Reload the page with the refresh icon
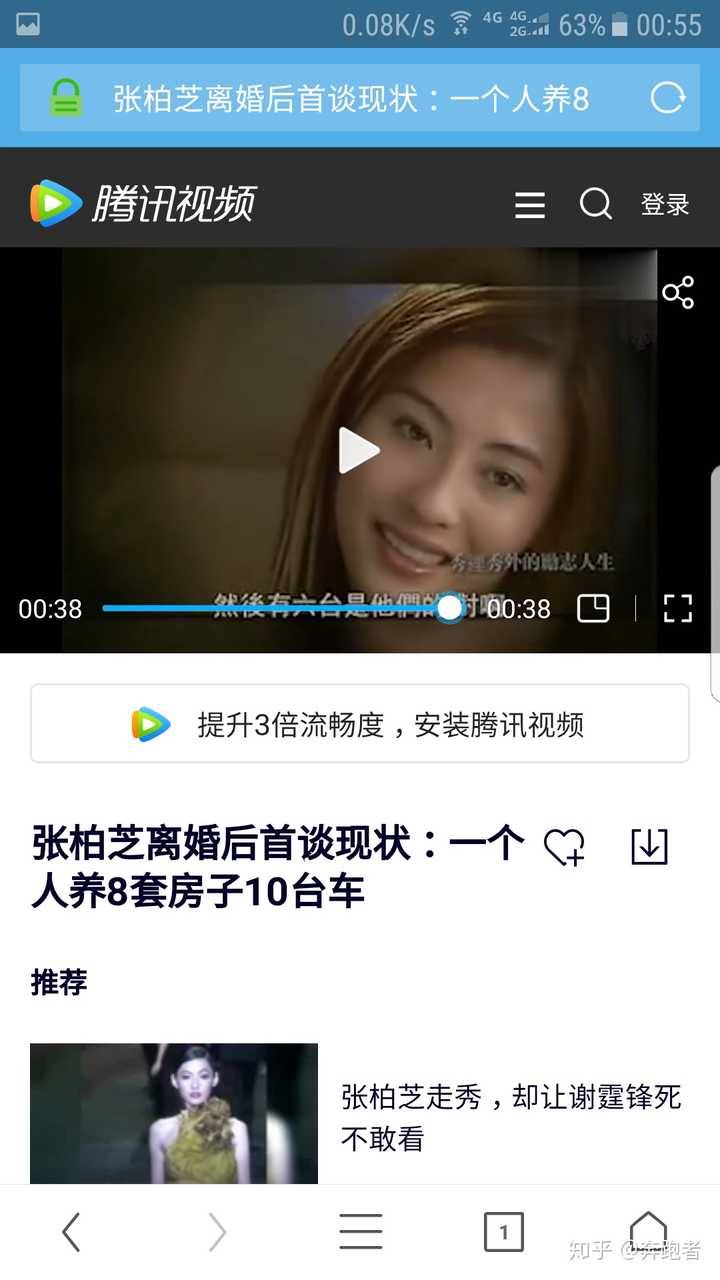The image size is (720, 1280). 667,98
